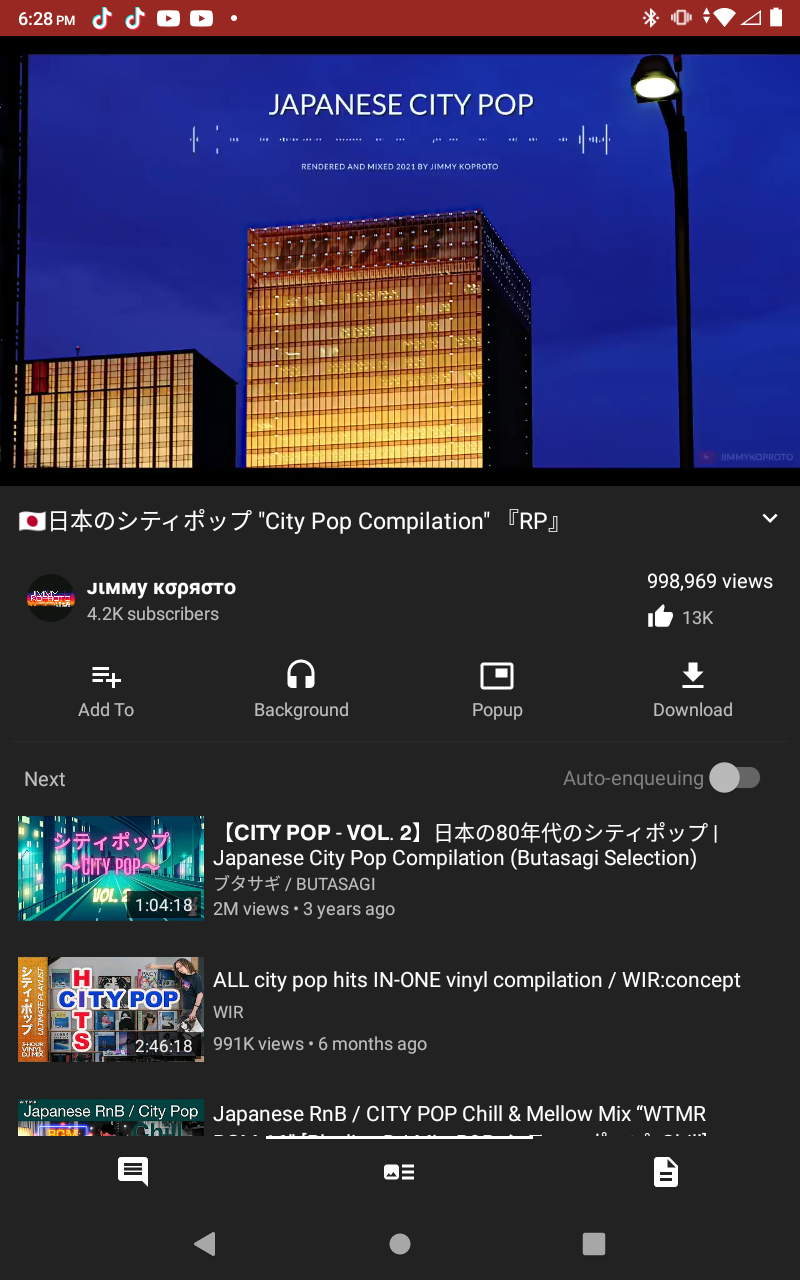Add the video to a playlist
Screen dimensions: 800x1280
tap(106, 691)
